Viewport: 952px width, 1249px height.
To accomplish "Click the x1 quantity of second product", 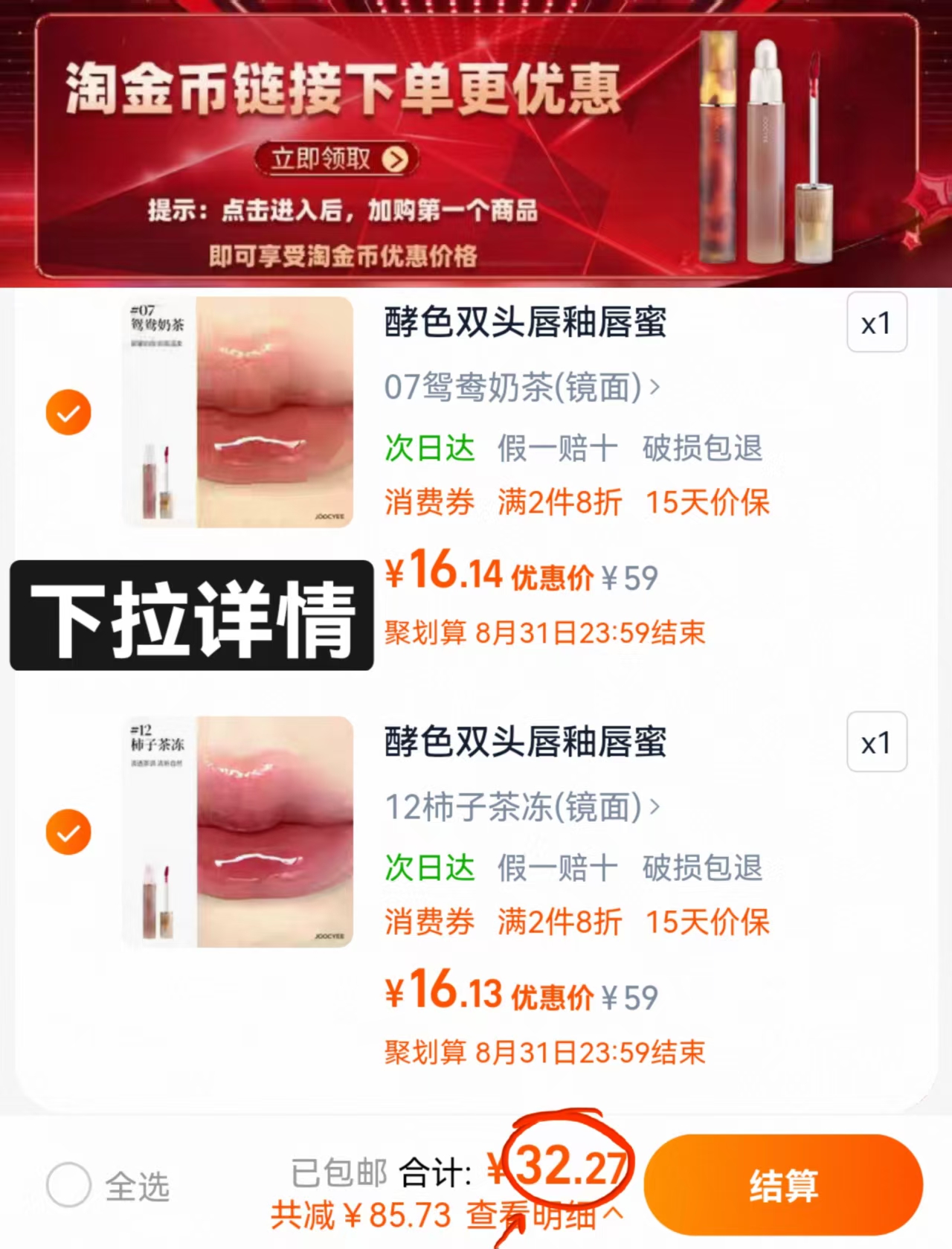I will 875,743.
